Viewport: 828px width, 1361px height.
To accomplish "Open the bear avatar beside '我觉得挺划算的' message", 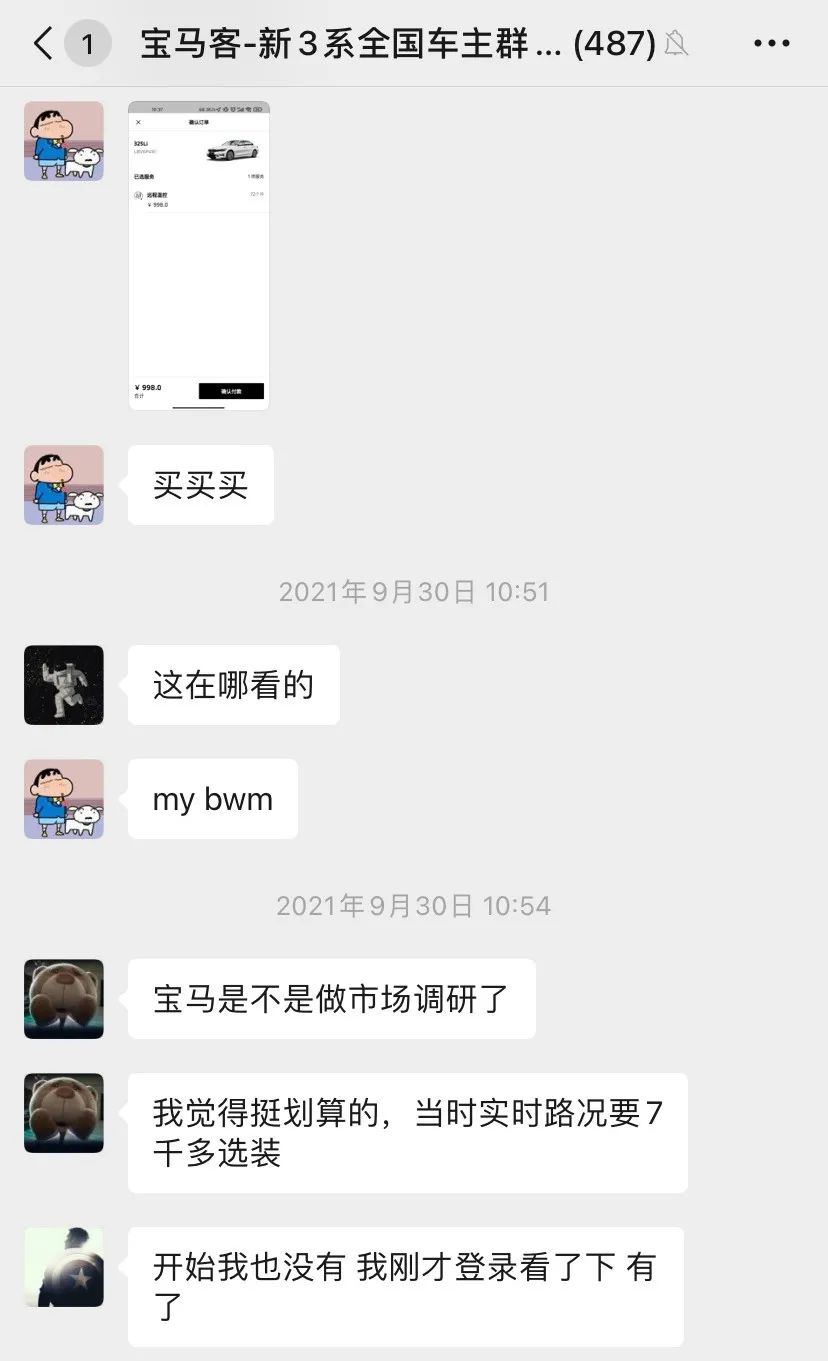I will coord(64,1113).
